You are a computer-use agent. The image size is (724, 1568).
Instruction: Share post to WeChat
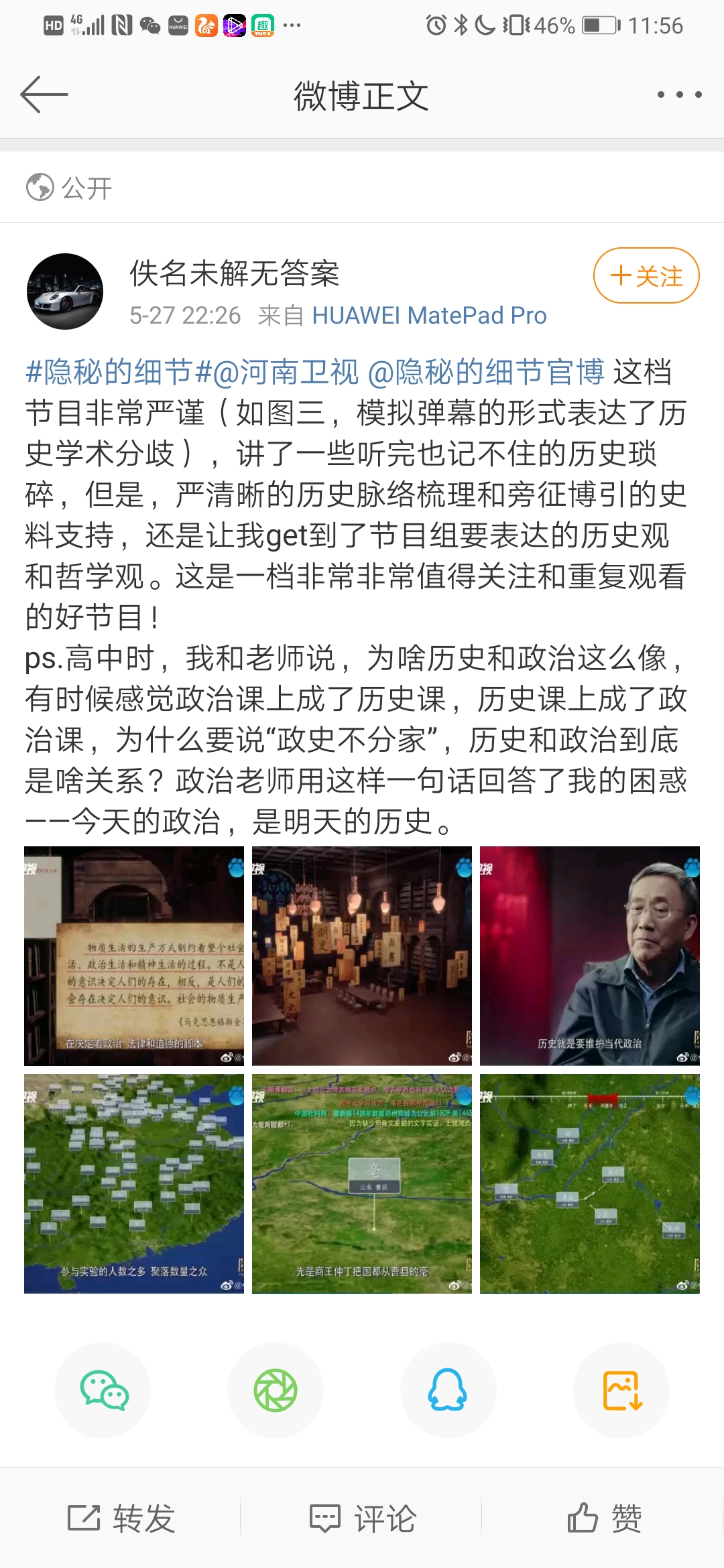(x=103, y=1390)
